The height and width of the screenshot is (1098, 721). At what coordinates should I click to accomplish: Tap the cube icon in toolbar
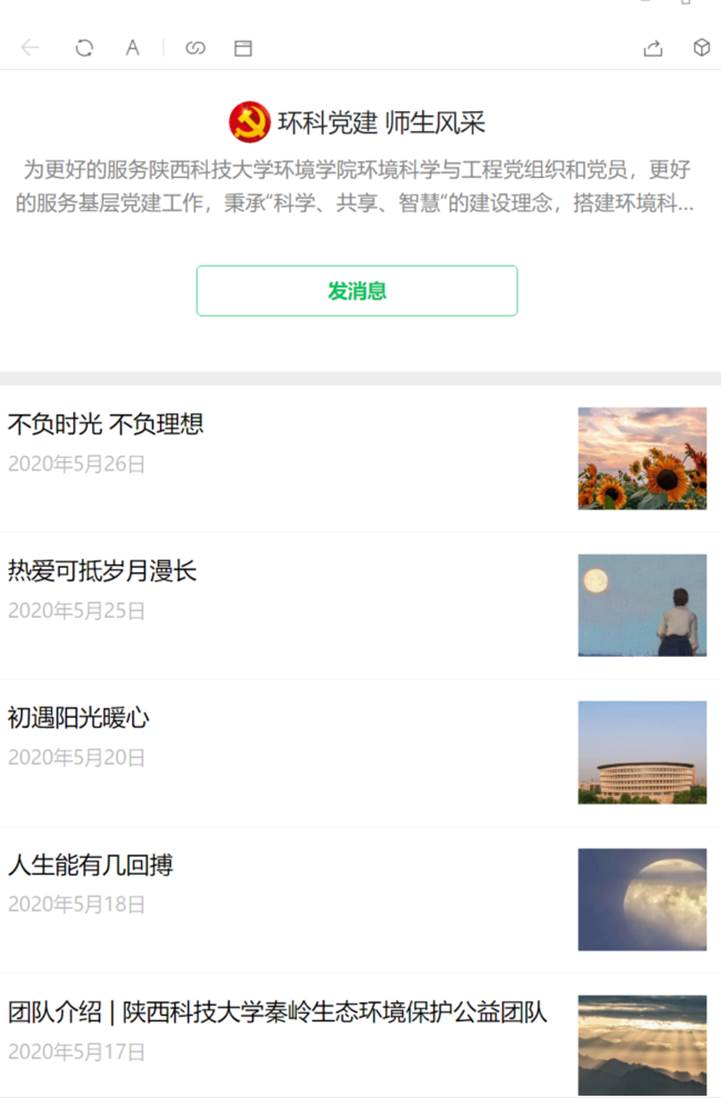click(x=702, y=47)
